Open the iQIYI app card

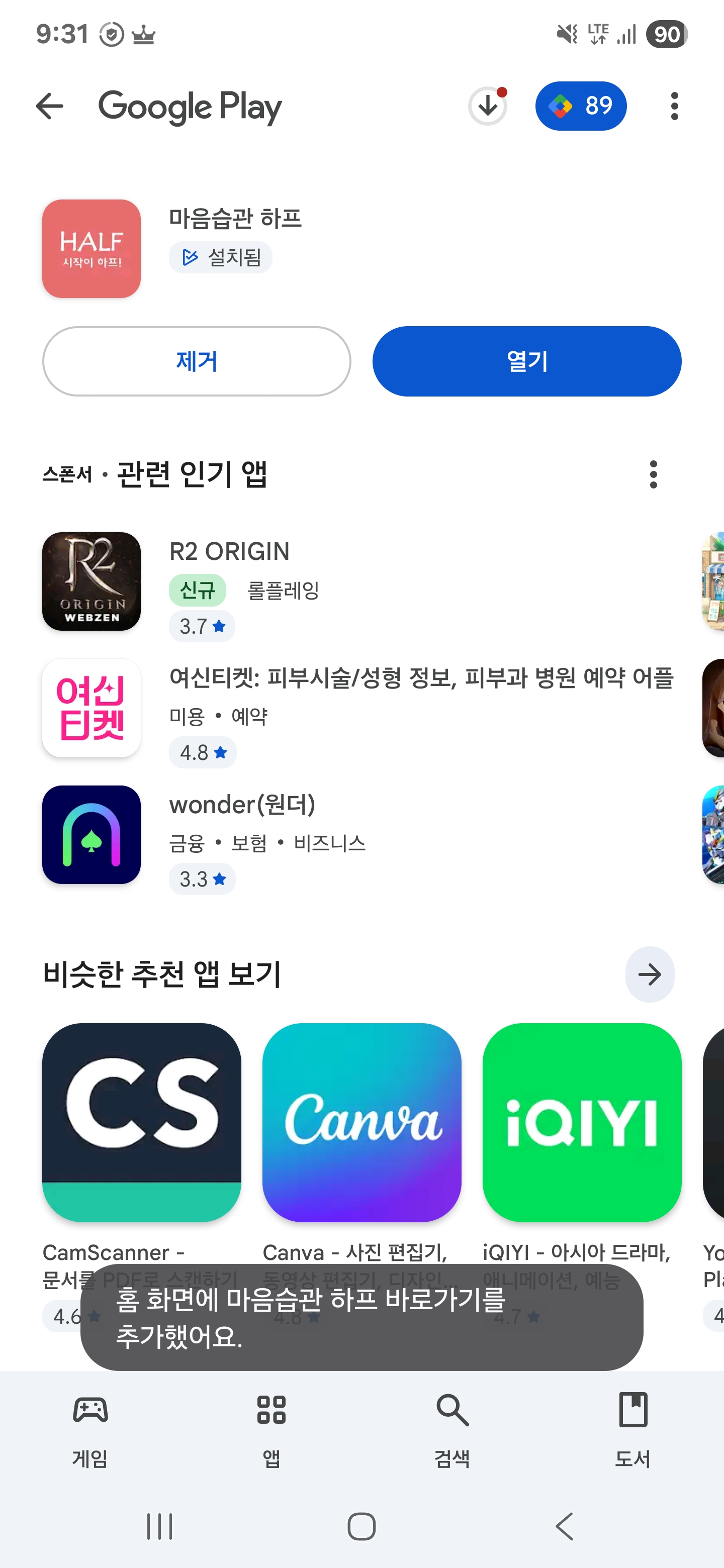tap(582, 1122)
